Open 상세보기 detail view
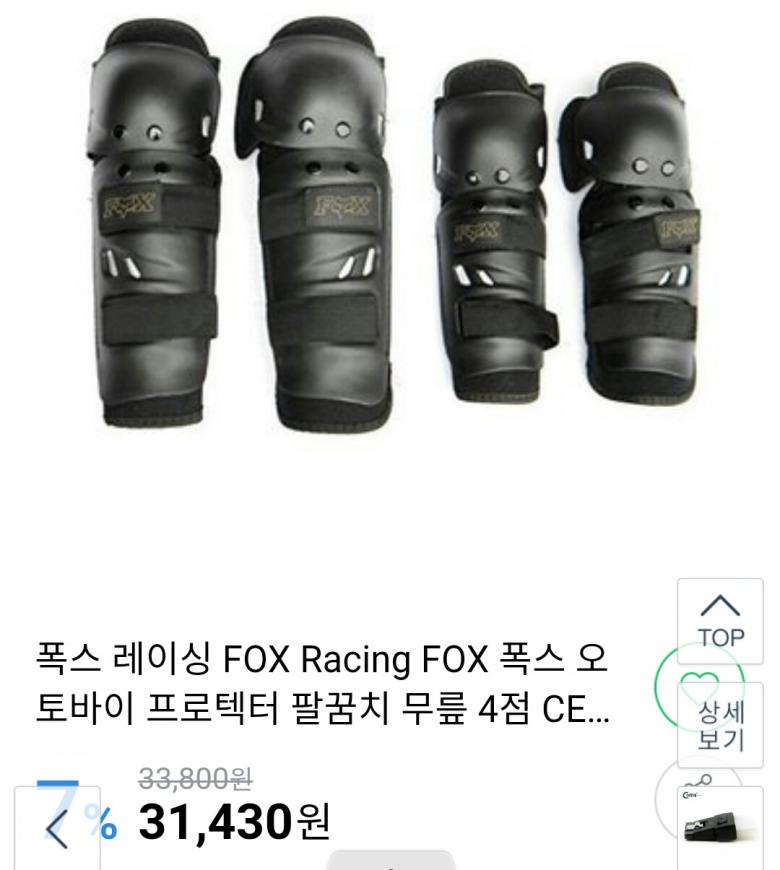This screenshot has height=870, width=780. click(x=721, y=725)
